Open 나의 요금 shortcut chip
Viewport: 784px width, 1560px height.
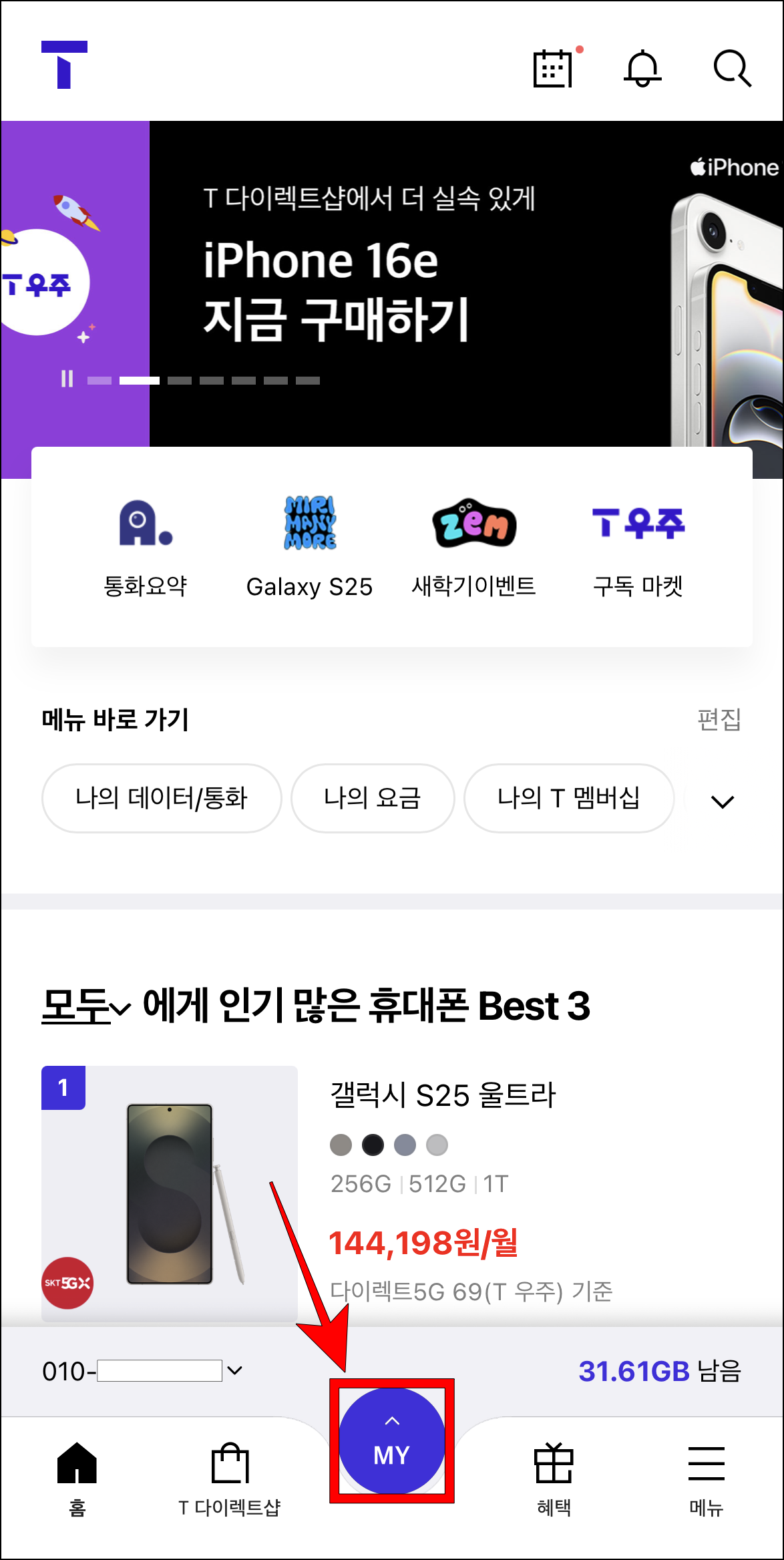point(372,799)
